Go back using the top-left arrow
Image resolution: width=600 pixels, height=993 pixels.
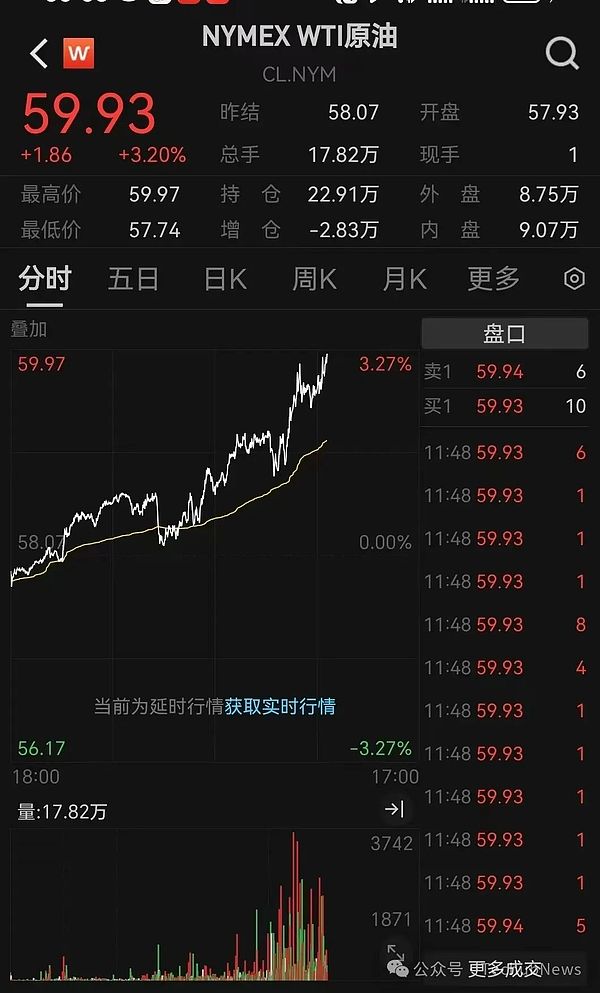39,53
